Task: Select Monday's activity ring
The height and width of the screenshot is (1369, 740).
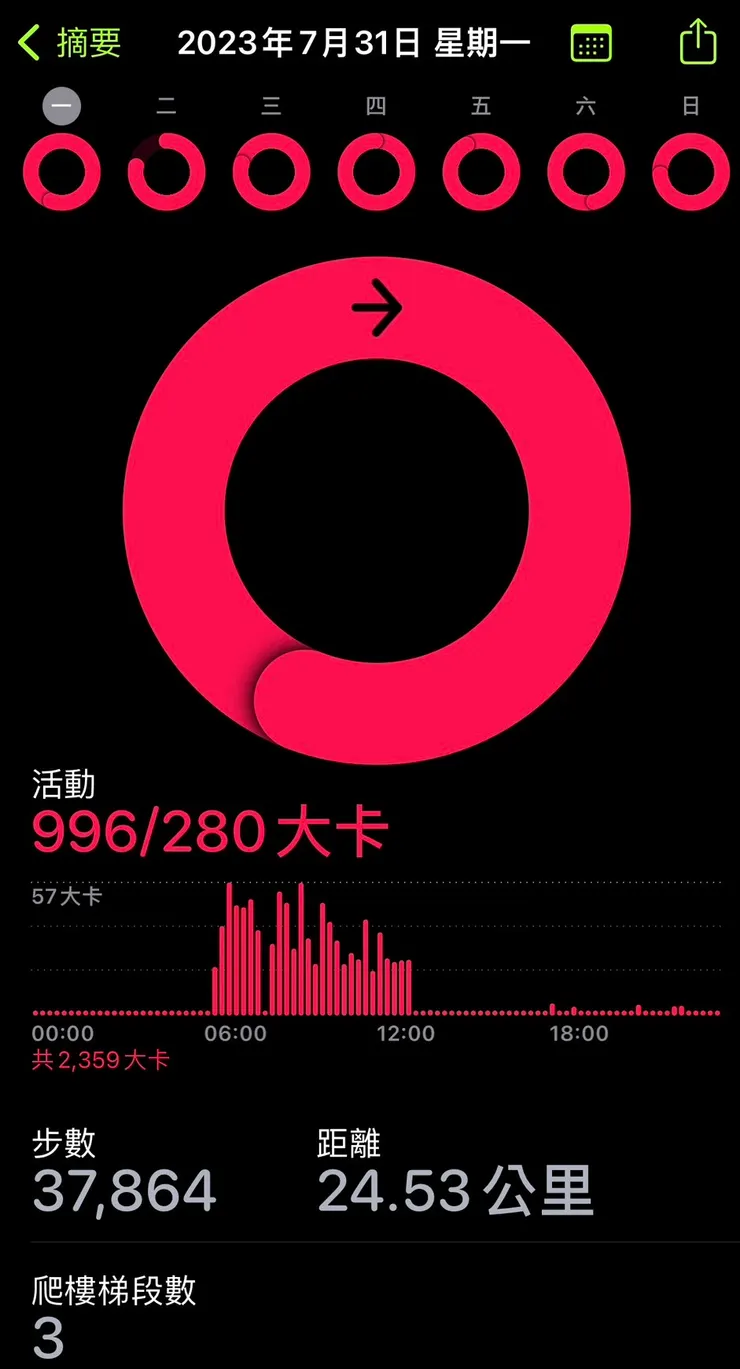Action: 59,171
